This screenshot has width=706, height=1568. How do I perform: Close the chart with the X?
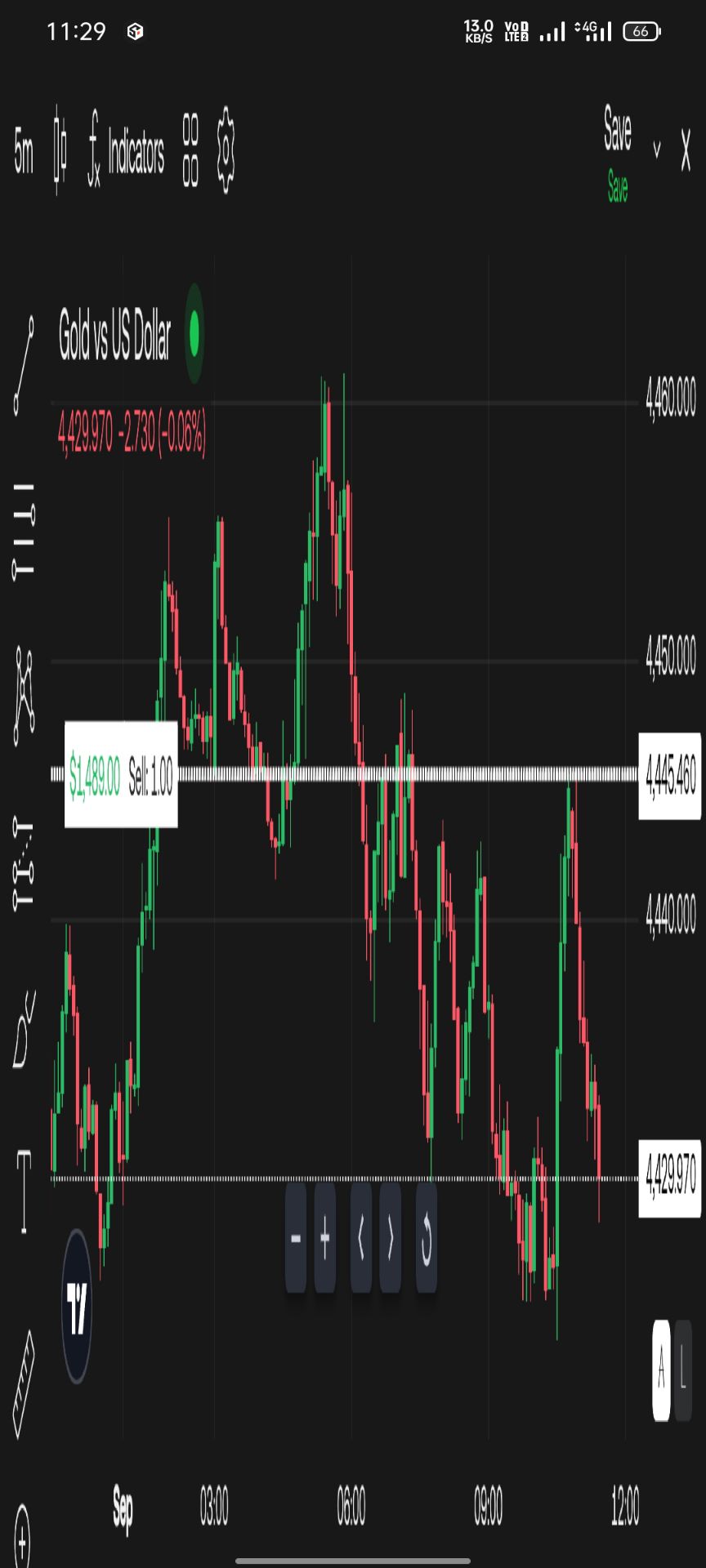[686, 151]
